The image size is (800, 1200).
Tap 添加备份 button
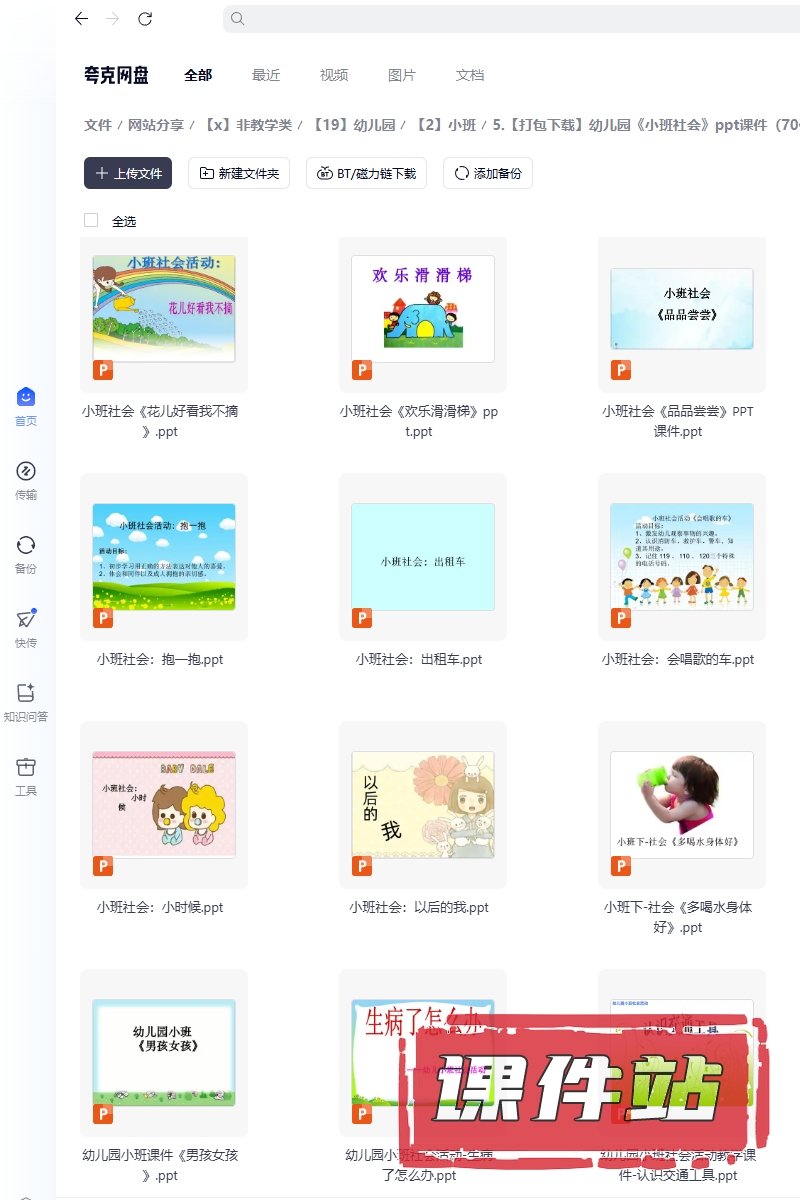[x=488, y=173]
